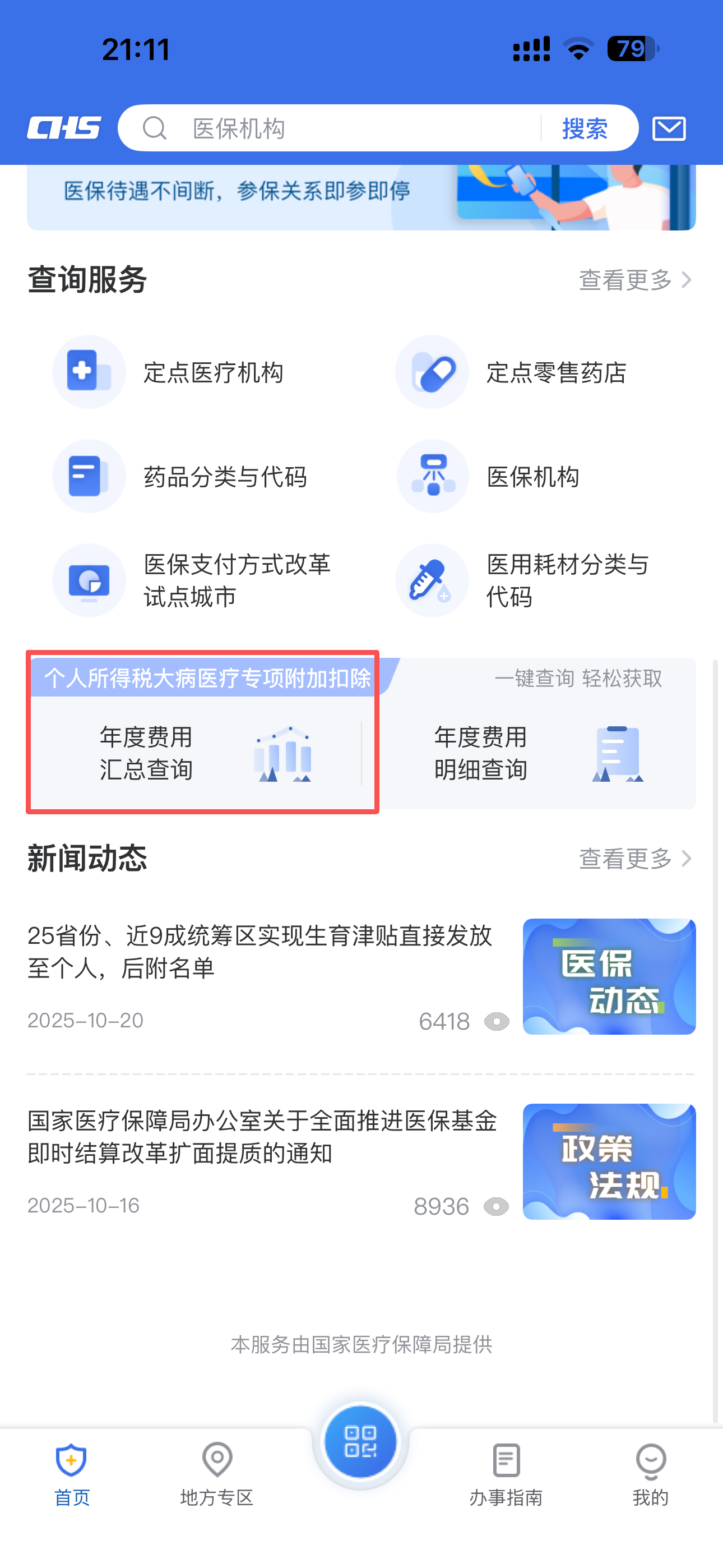View more under 查询服务

tap(635, 280)
